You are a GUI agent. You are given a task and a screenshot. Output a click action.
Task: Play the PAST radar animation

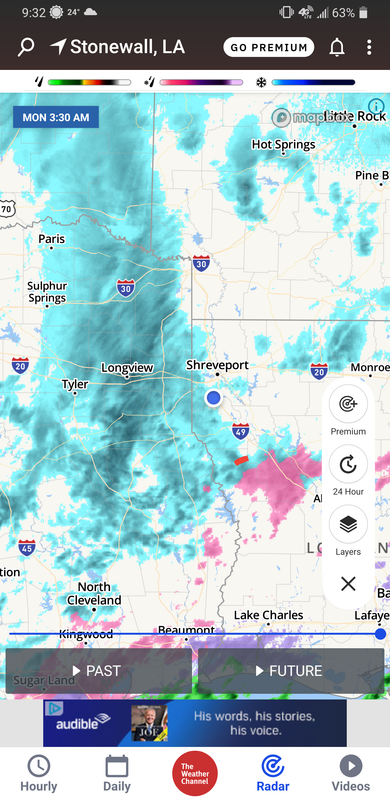tap(99, 670)
